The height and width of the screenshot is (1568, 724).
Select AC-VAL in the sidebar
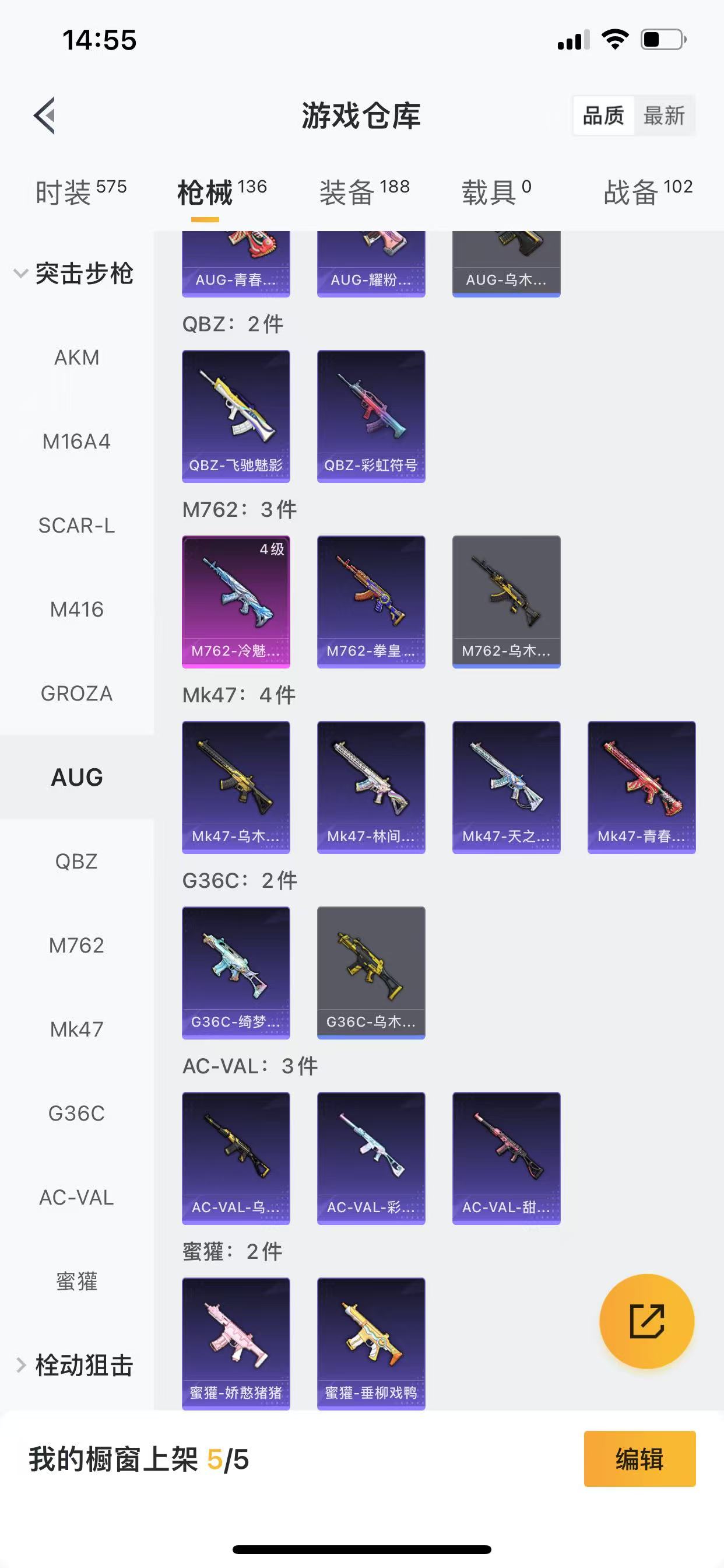[77, 1198]
